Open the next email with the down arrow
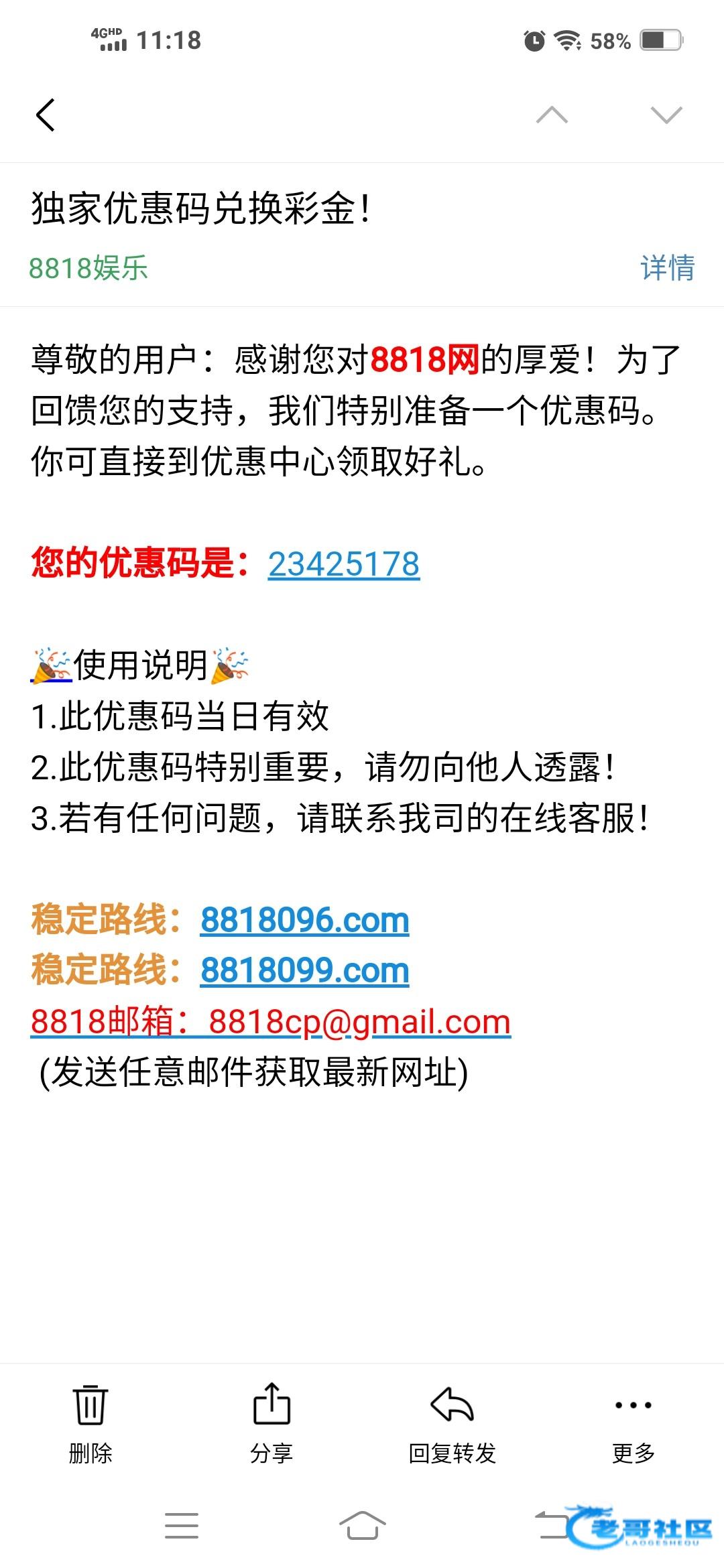This screenshot has height=1568, width=724. point(666,115)
